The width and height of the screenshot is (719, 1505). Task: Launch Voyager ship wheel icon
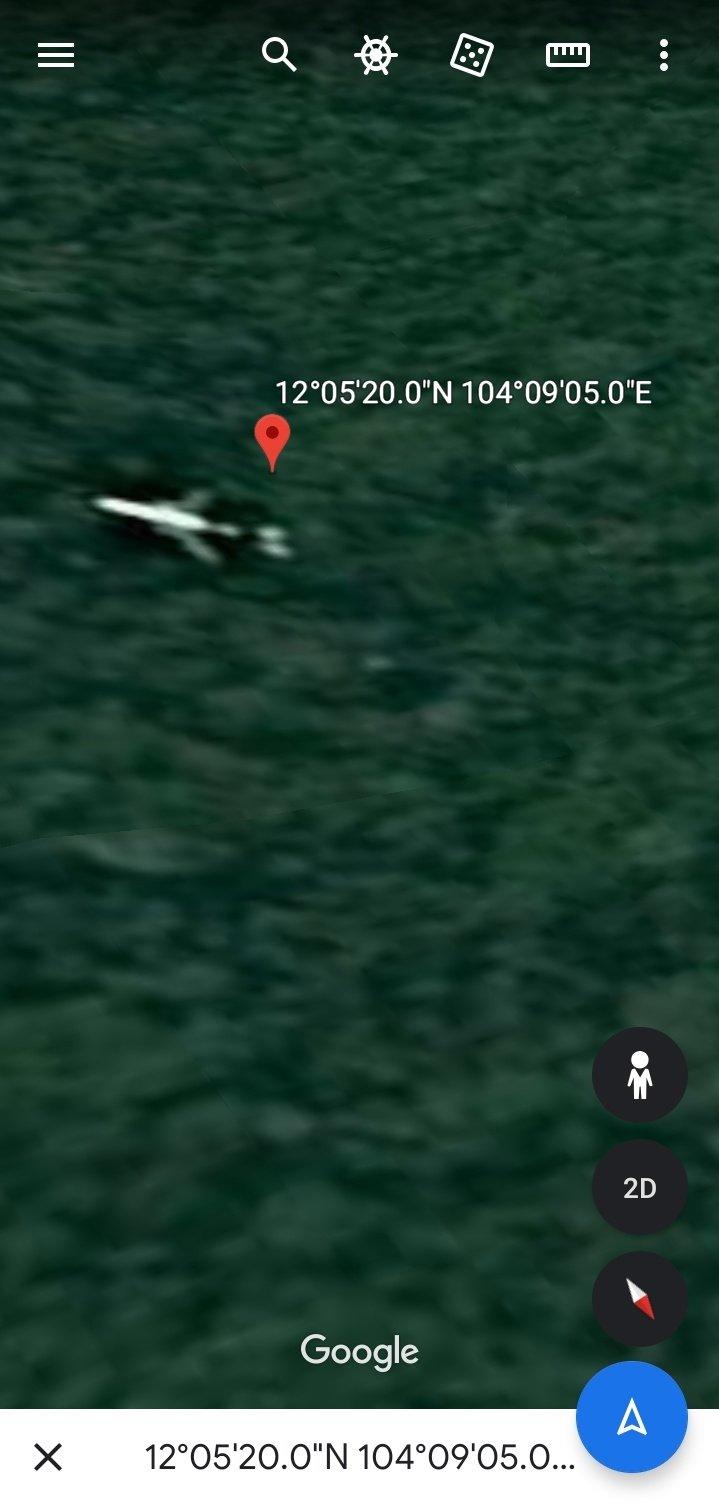[376, 55]
